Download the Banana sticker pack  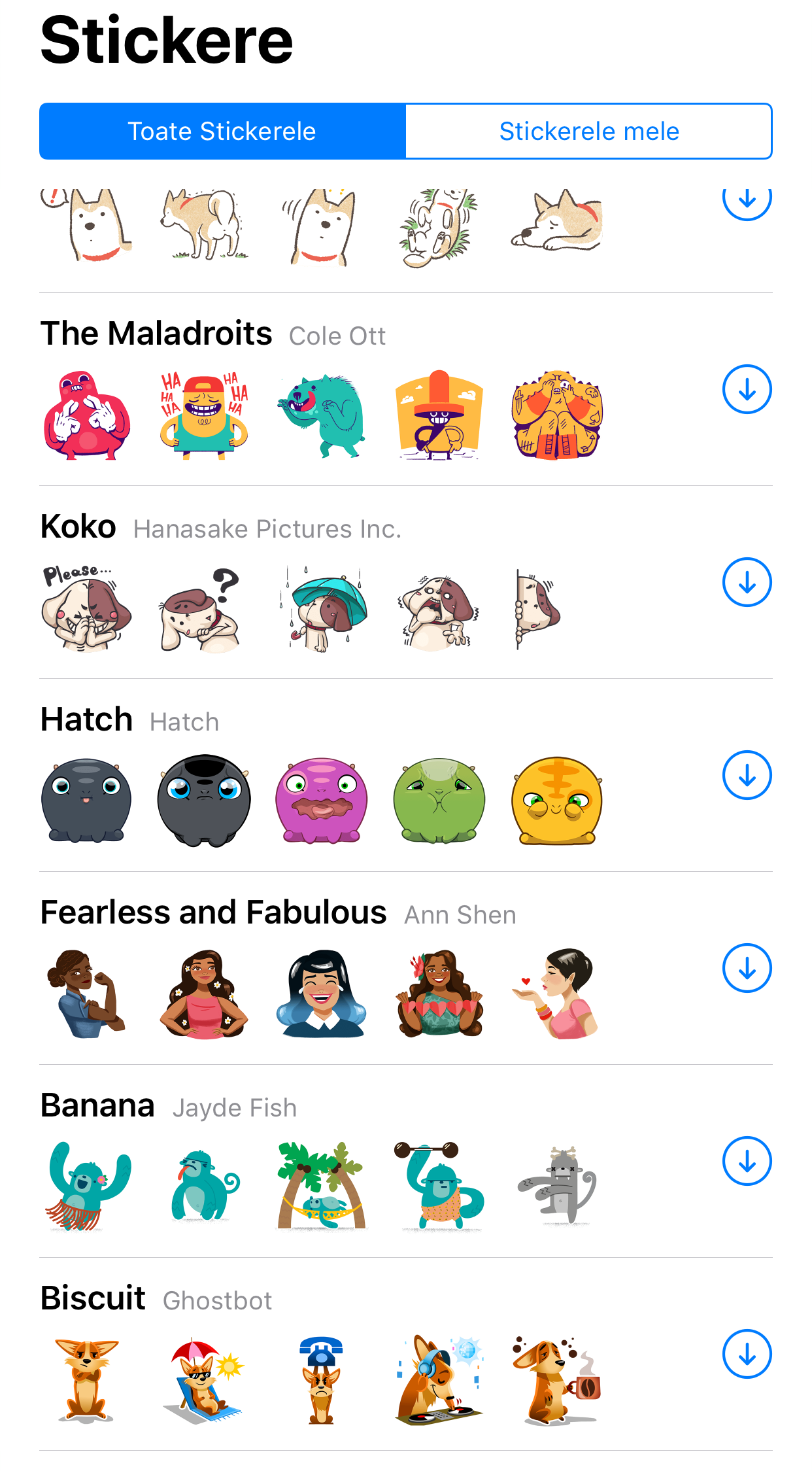point(747,1161)
